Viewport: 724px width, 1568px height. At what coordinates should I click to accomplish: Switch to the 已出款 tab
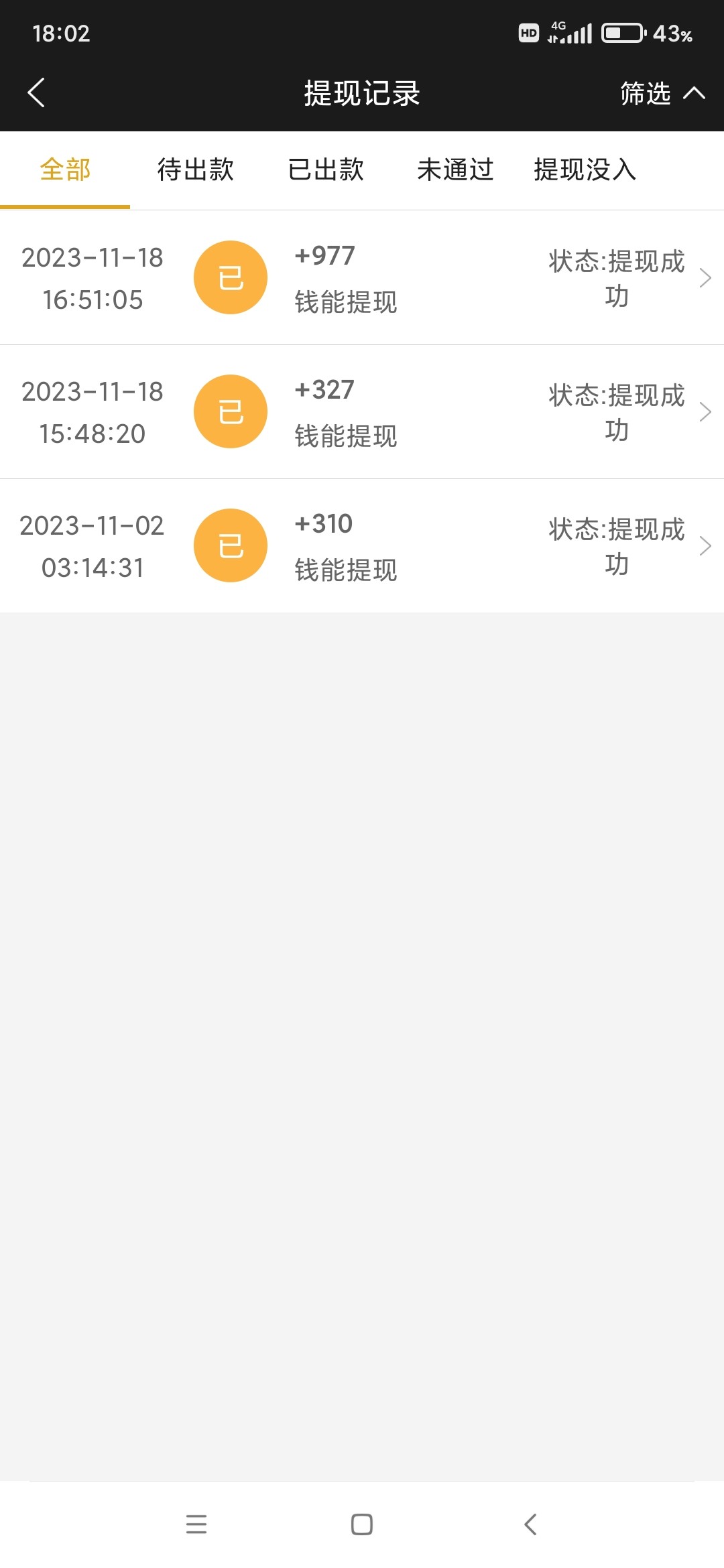326,171
